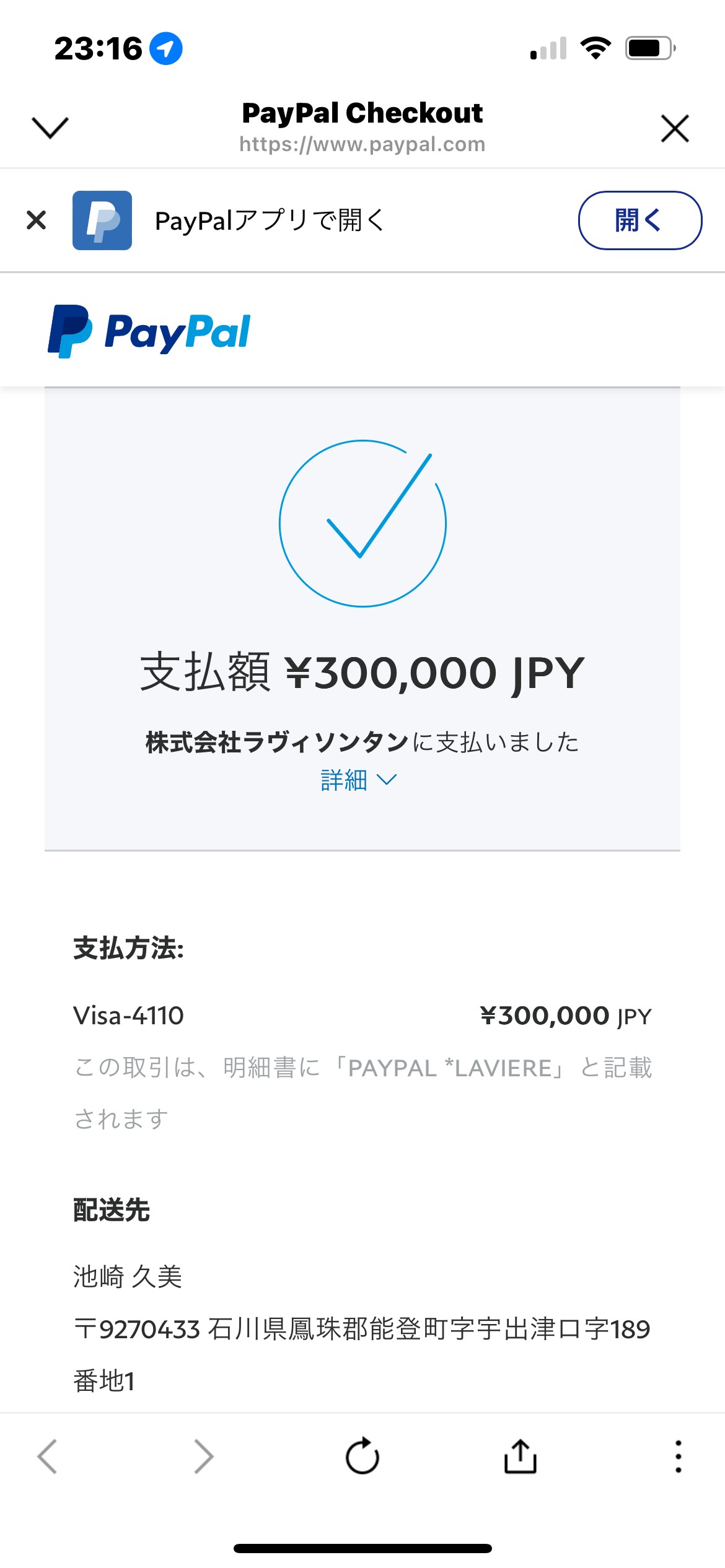Open the browser overflow menu
This screenshot has width=725, height=1568.
[679, 1456]
